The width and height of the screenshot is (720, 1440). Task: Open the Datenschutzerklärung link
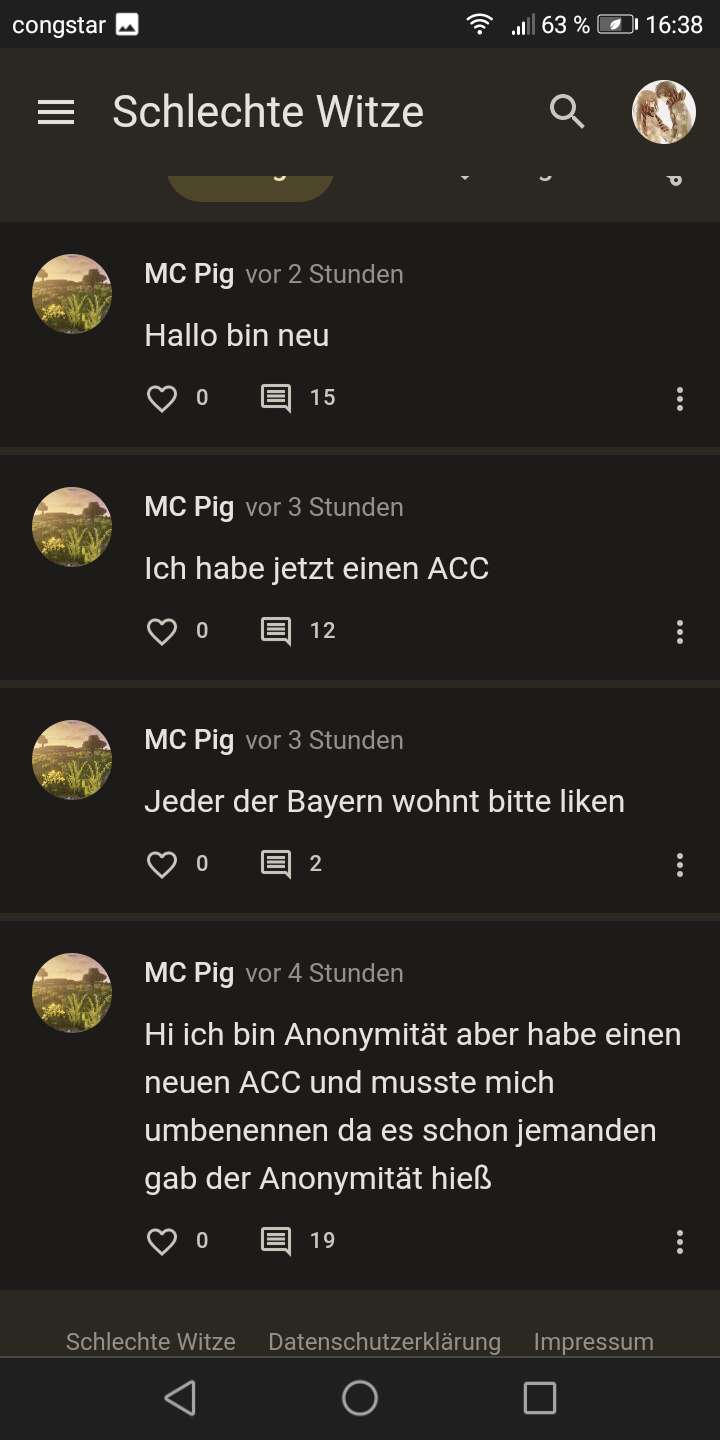(x=384, y=1341)
